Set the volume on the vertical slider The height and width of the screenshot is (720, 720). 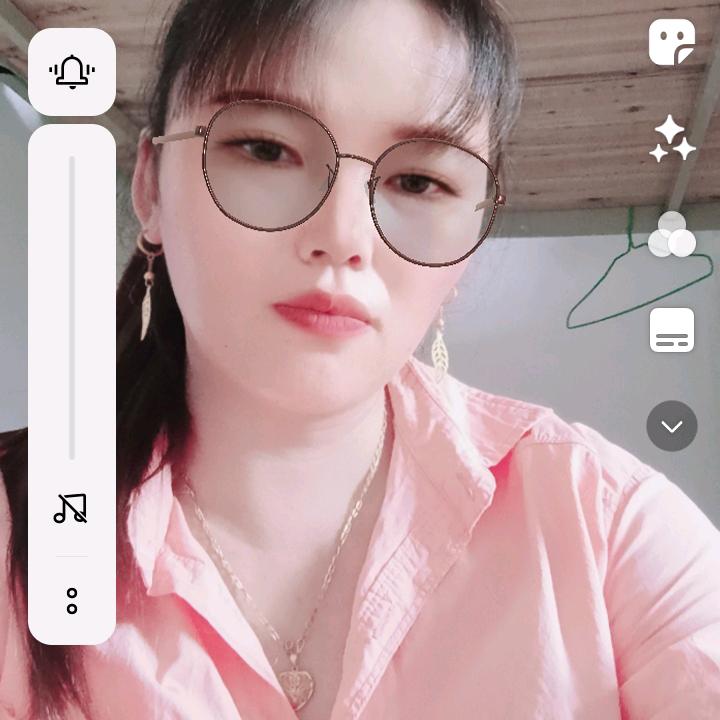72,307
